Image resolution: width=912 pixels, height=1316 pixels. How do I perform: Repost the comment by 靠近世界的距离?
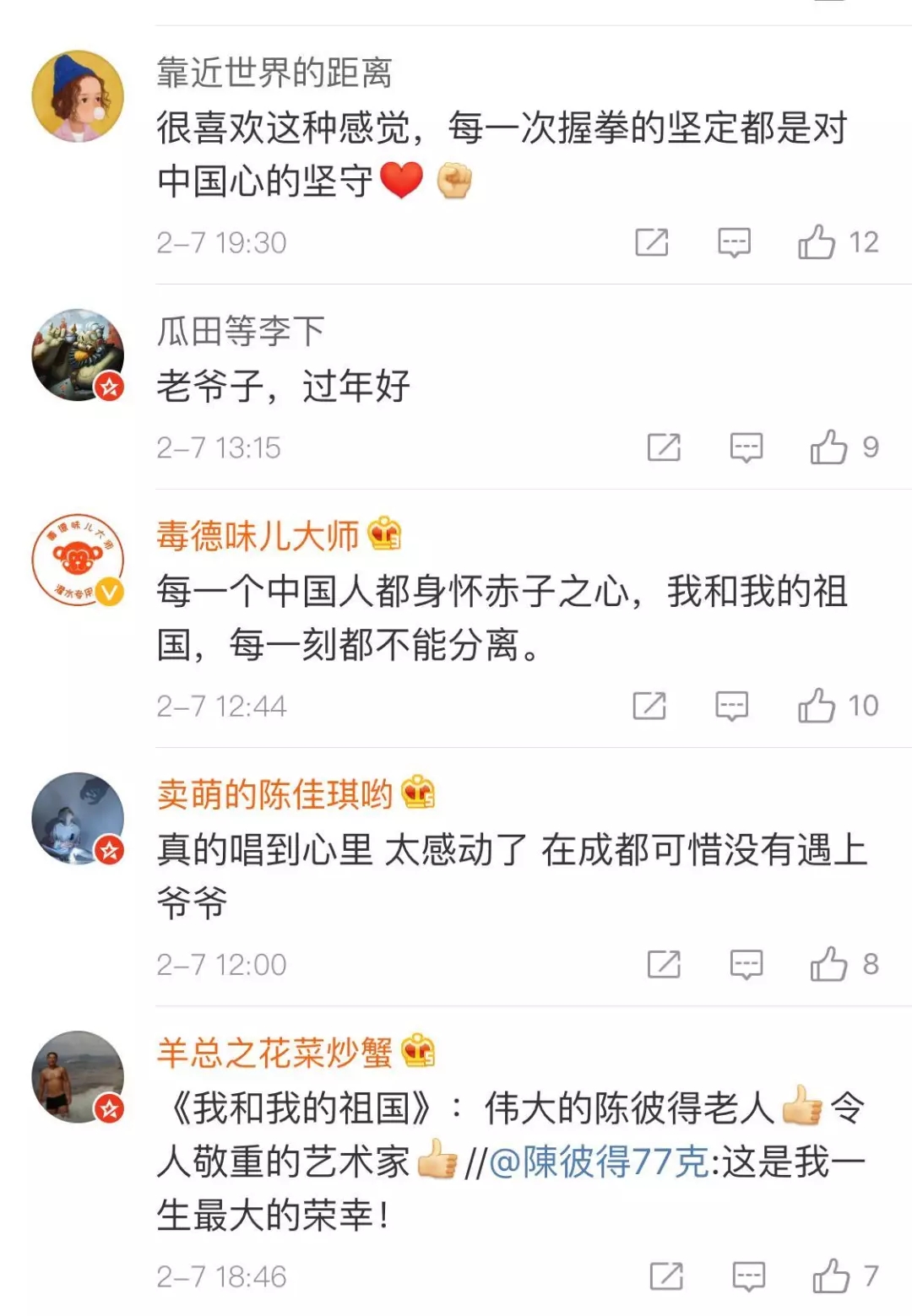click(651, 242)
